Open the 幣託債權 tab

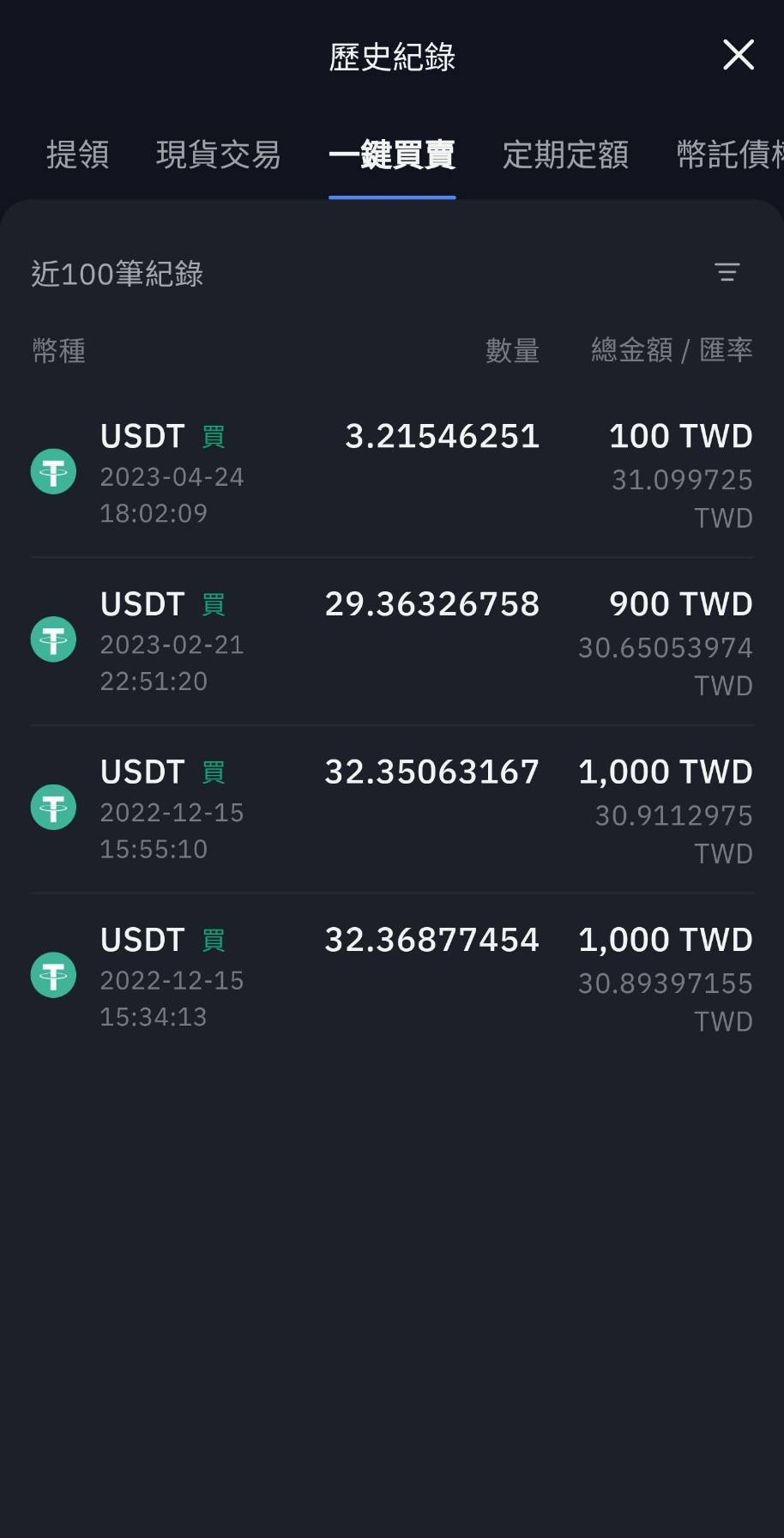tap(729, 155)
